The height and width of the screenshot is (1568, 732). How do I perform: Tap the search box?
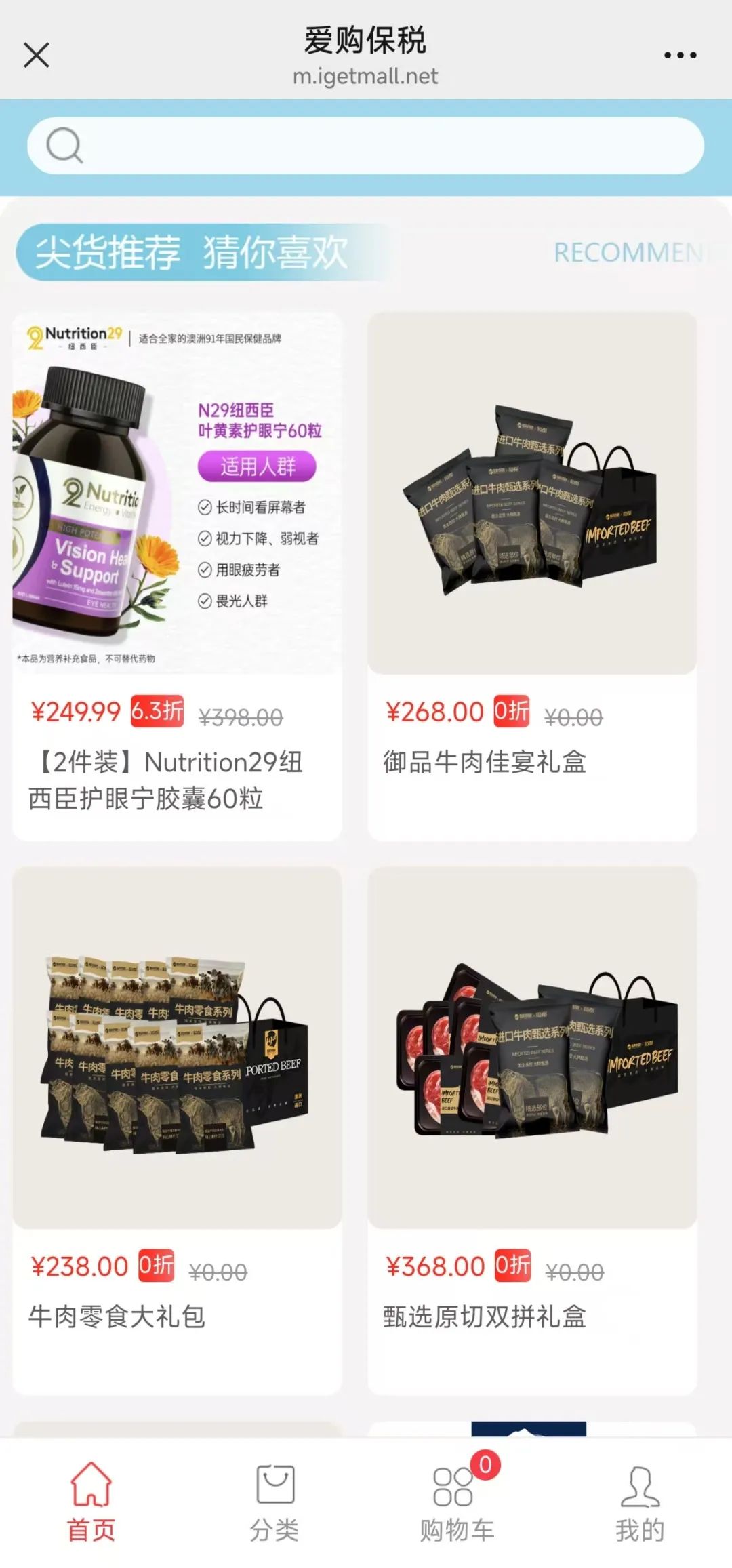pos(366,146)
